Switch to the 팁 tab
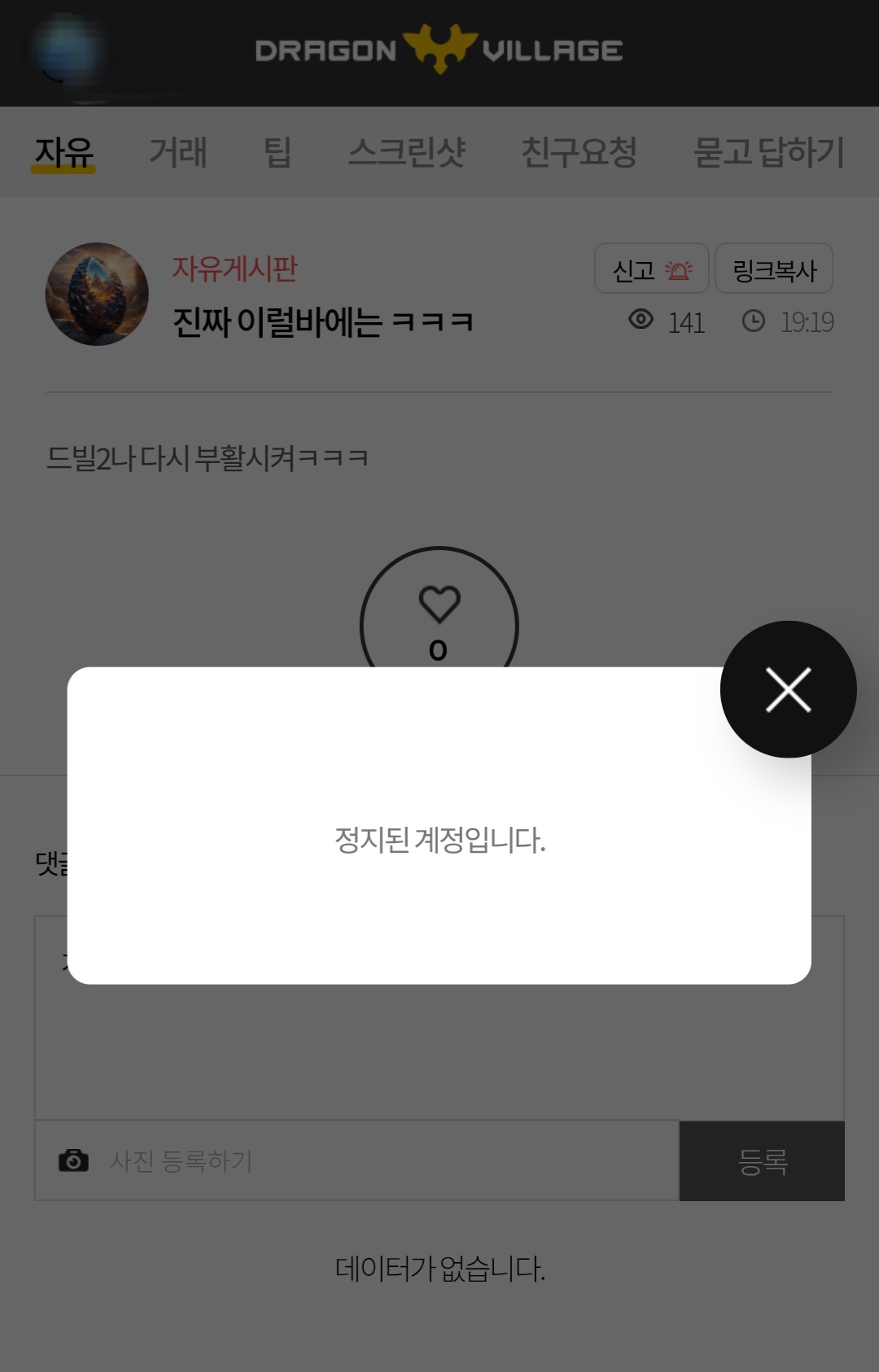The height and width of the screenshot is (1372, 879). tap(278, 152)
